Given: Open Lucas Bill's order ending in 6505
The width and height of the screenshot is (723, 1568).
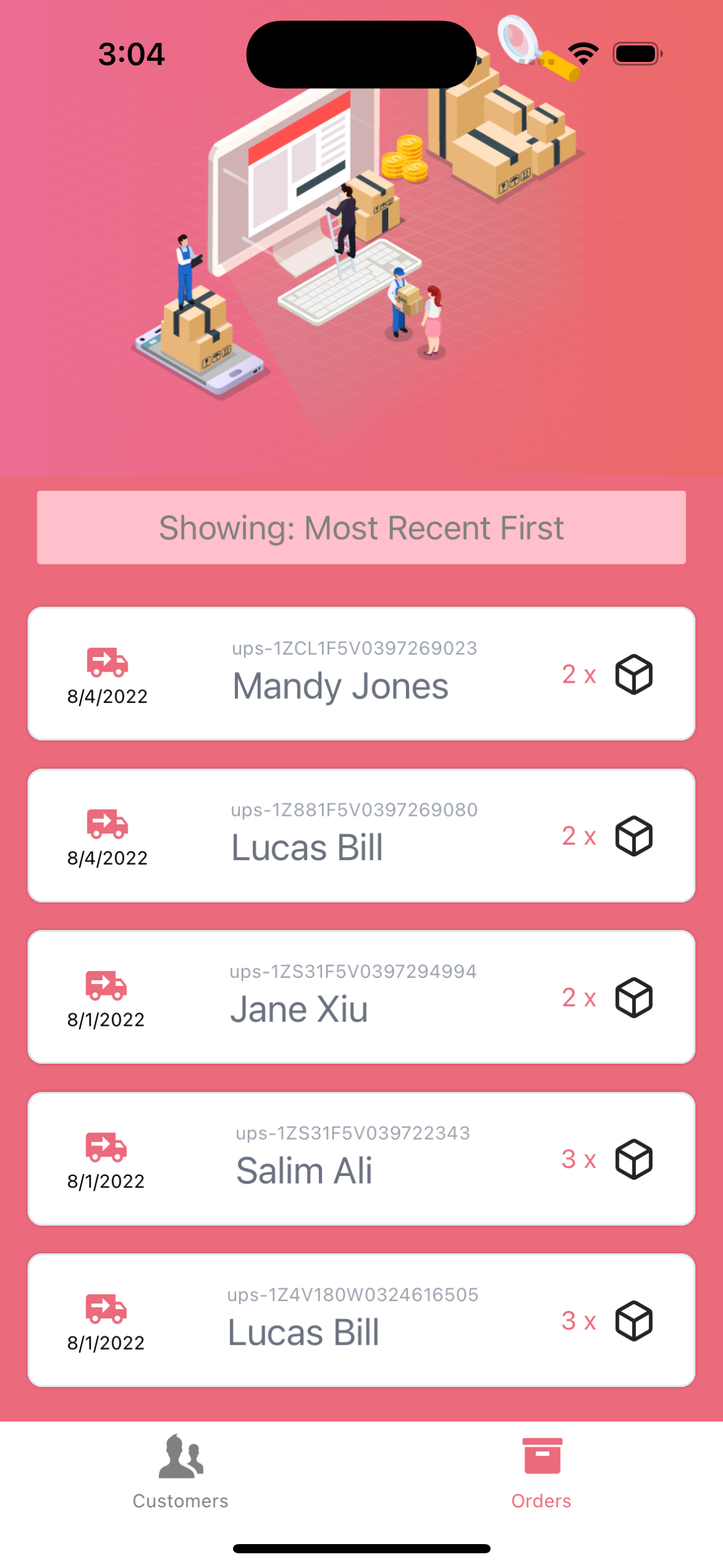Looking at the screenshot, I should click(x=361, y=1319).
